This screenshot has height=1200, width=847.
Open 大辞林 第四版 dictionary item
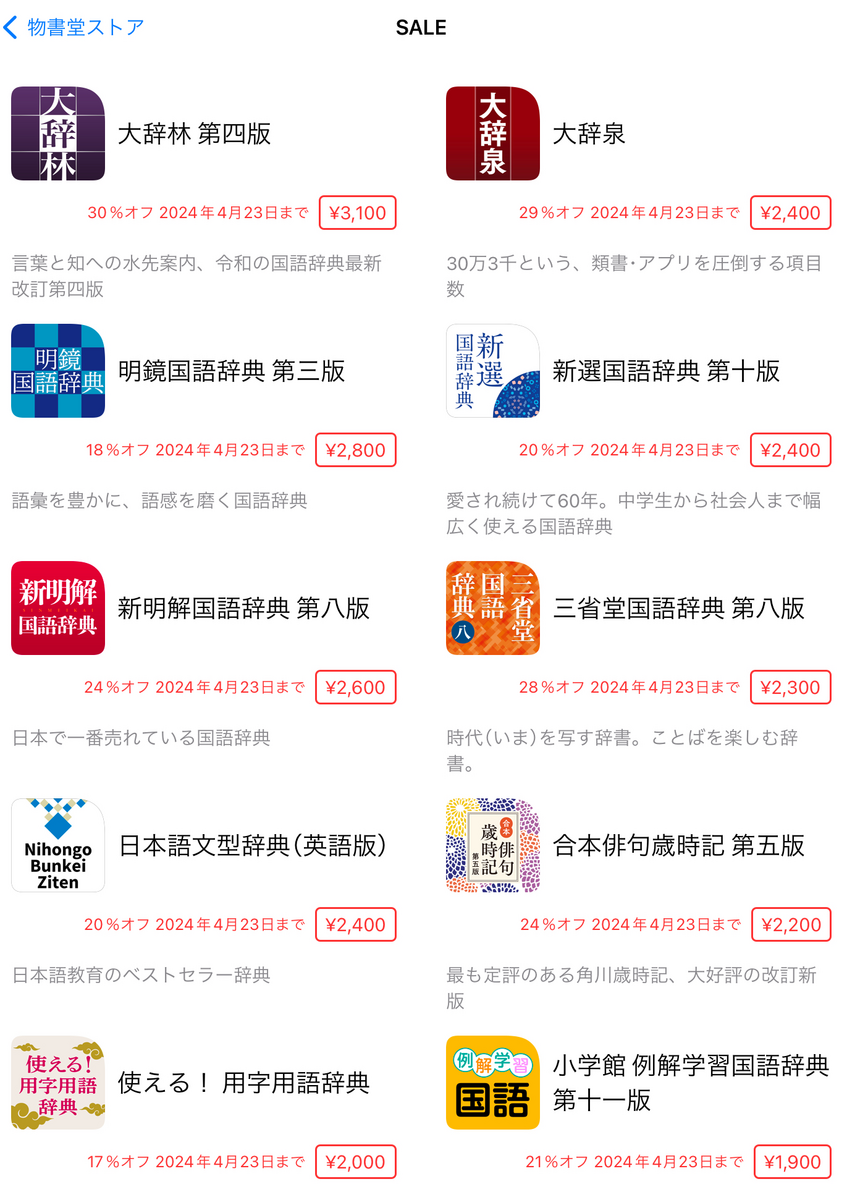click(195, 134)
